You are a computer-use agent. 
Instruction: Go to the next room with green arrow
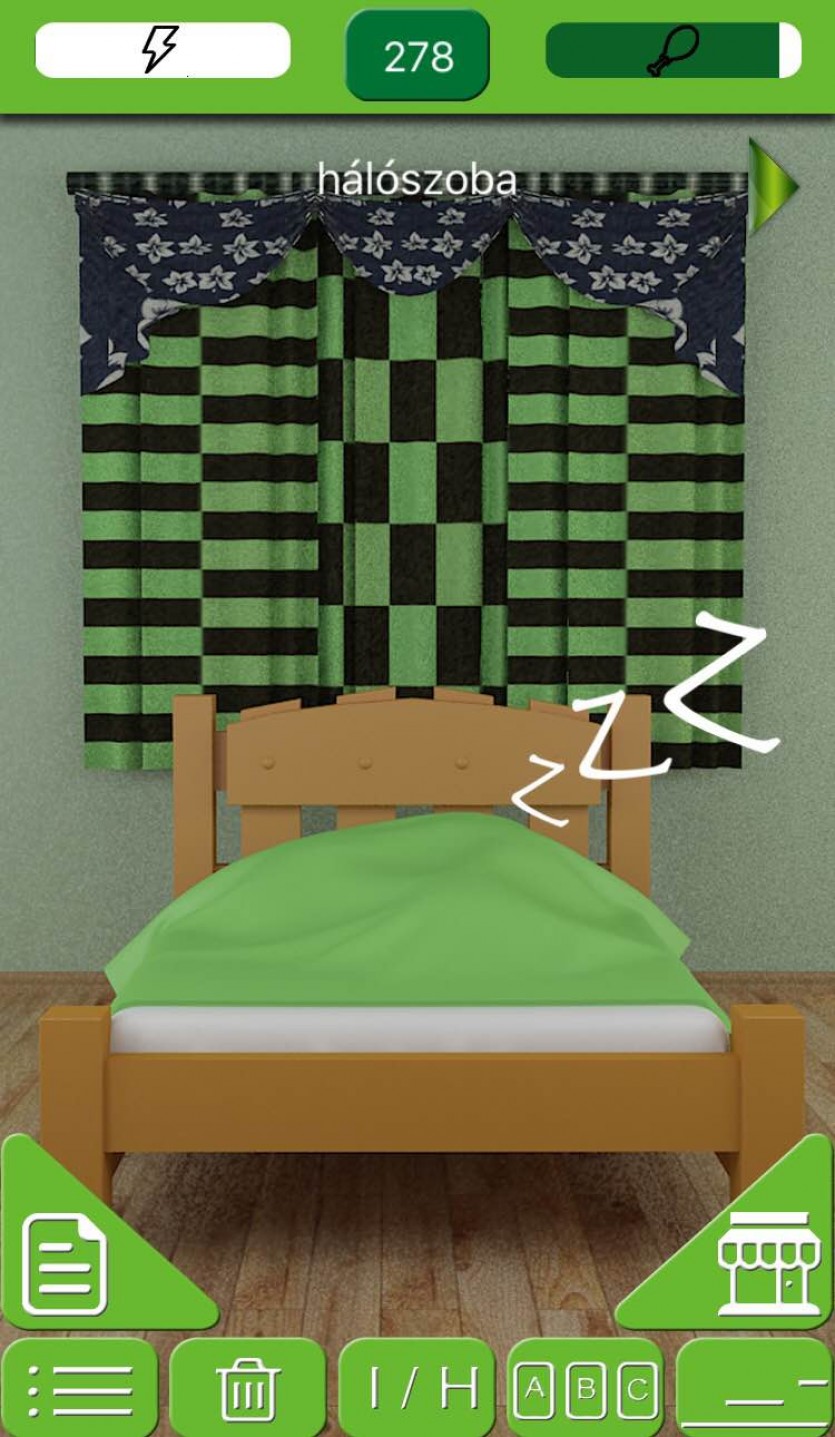click(x=772, y=187)
